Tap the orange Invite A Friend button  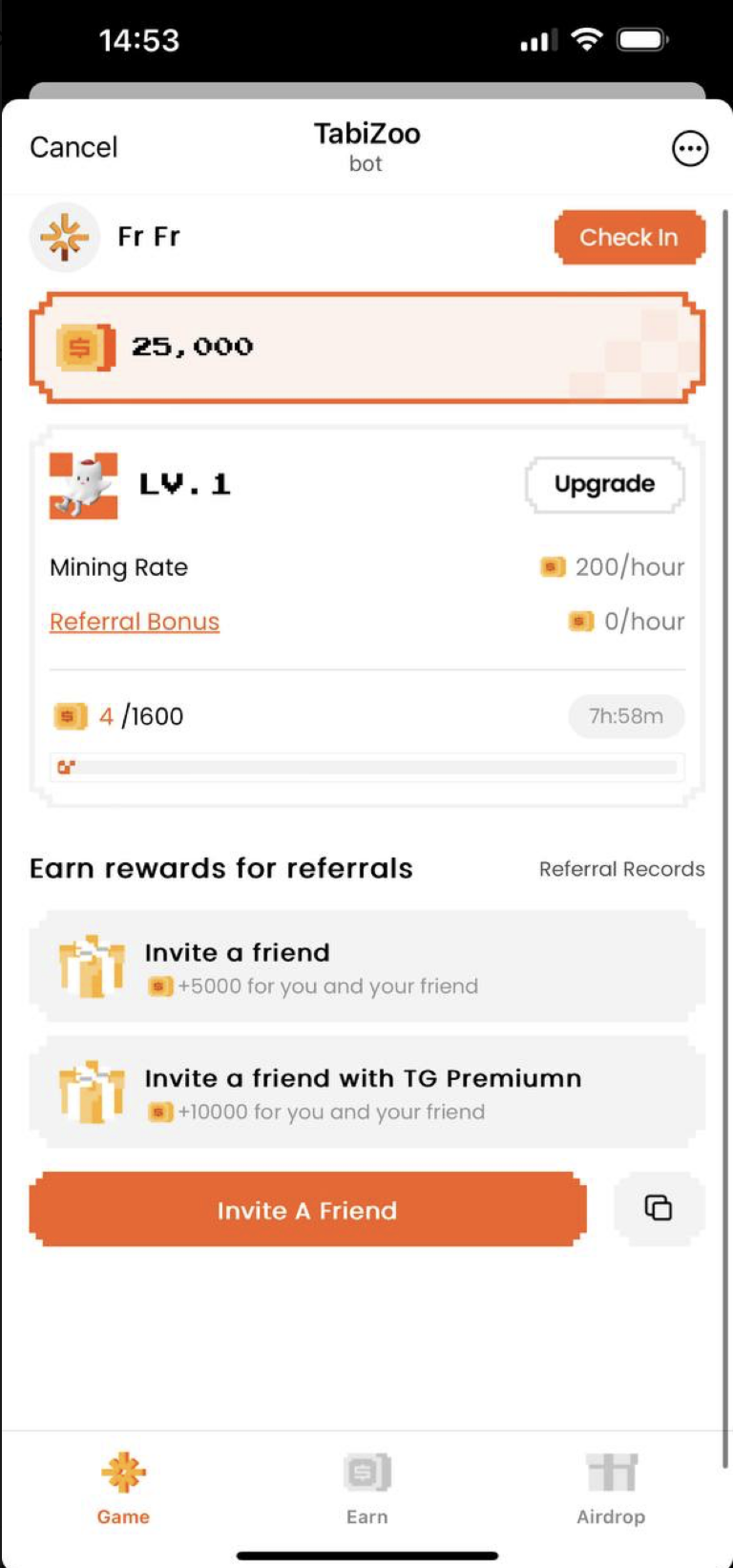click(x=307, y=1210)
